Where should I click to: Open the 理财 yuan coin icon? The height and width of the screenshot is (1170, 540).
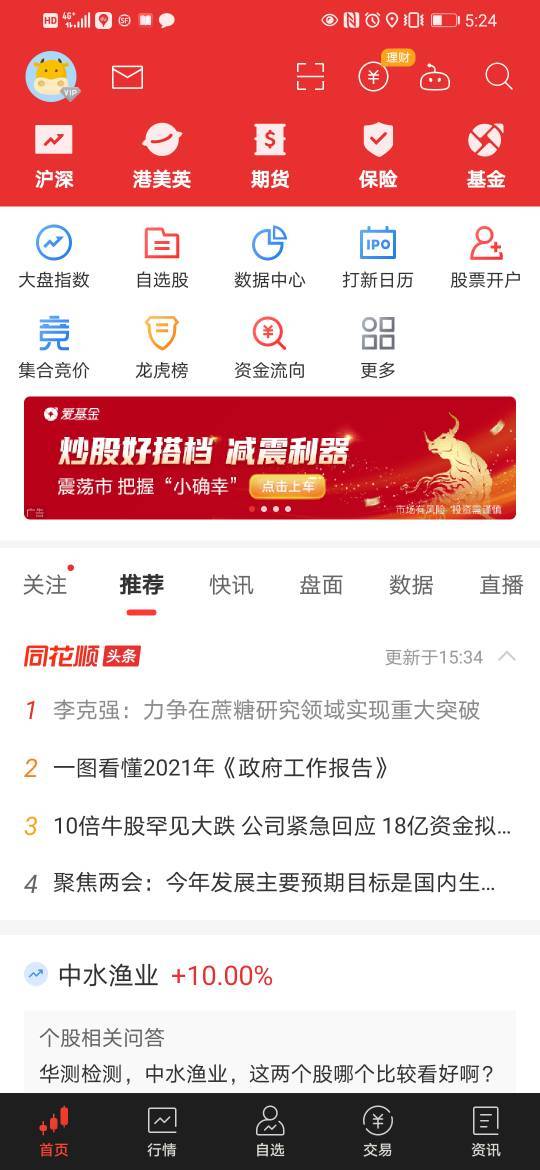point(374,77)
